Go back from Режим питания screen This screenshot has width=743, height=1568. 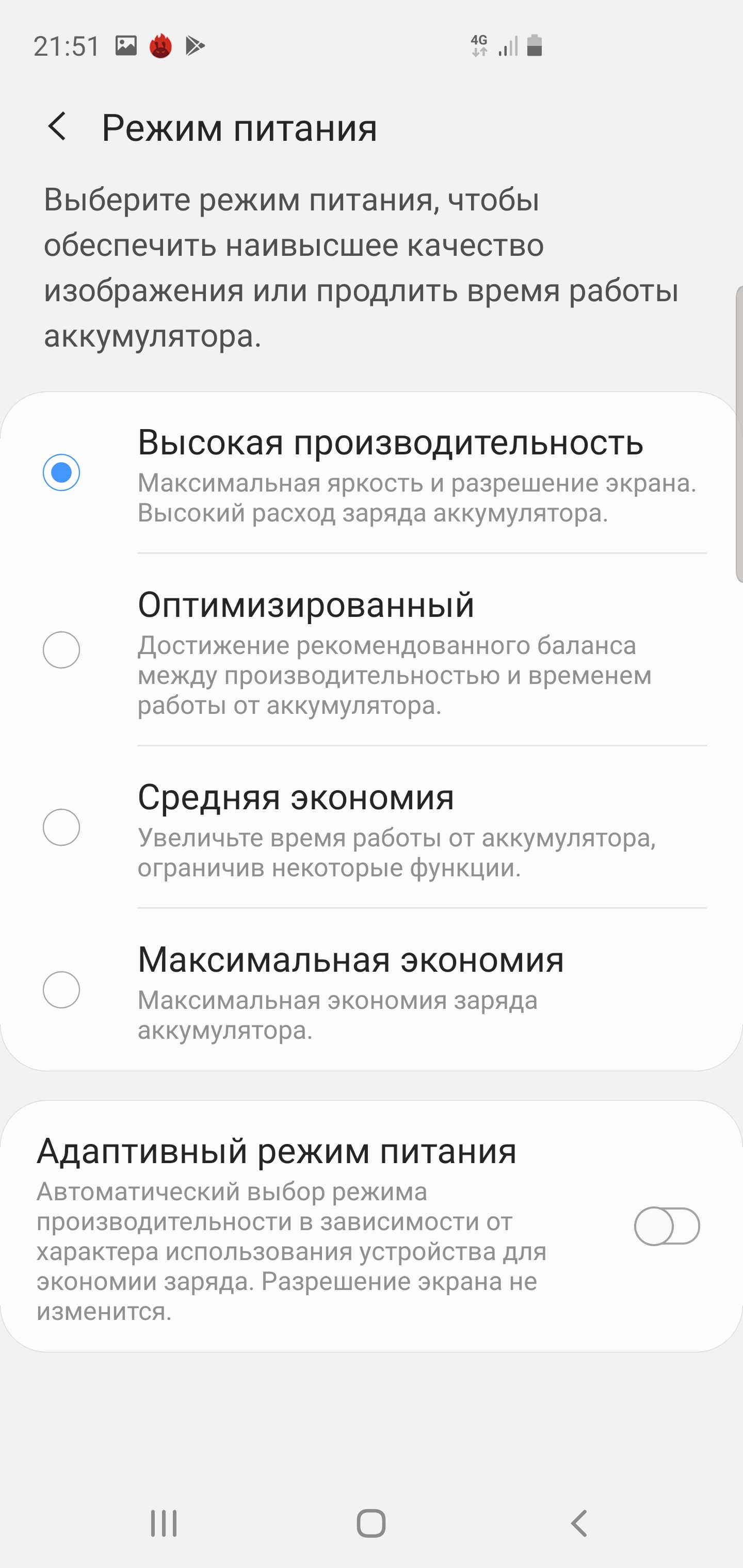(57, 127)
